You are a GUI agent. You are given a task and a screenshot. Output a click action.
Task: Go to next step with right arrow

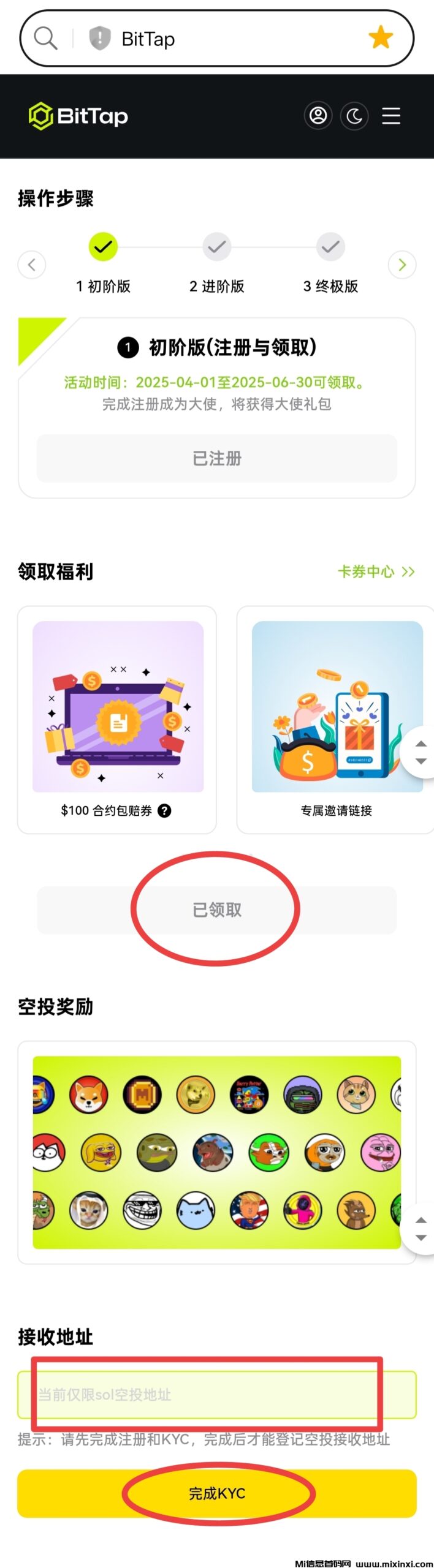point(402,265)
